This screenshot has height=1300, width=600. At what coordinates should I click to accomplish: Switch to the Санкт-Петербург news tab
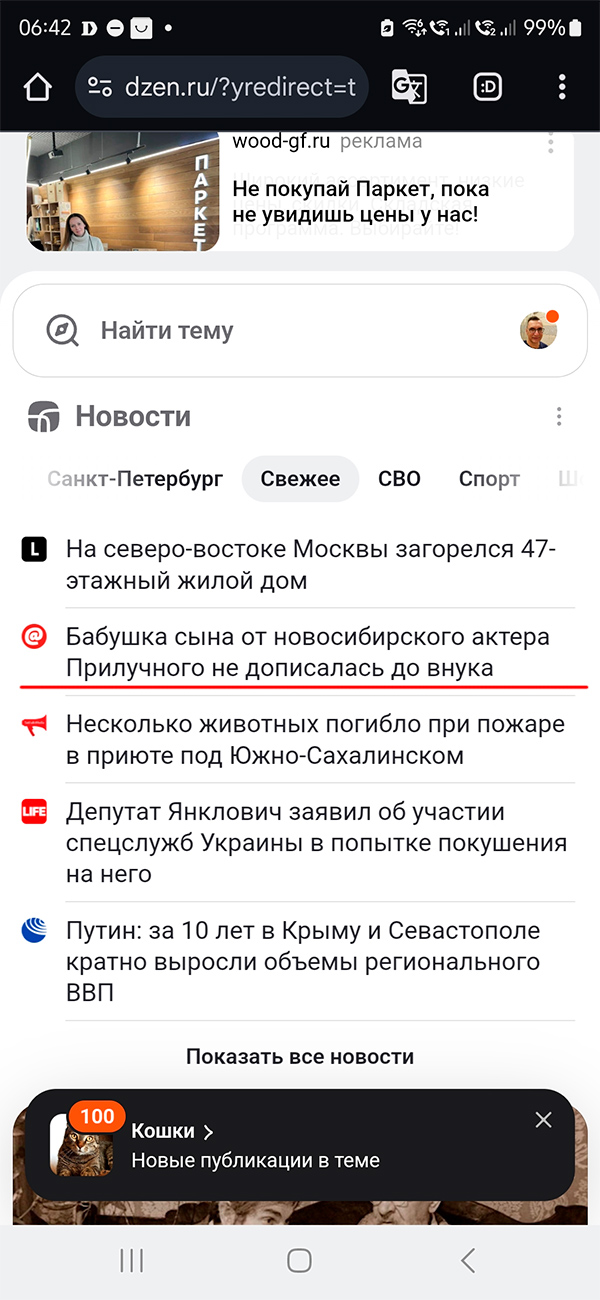135,478
